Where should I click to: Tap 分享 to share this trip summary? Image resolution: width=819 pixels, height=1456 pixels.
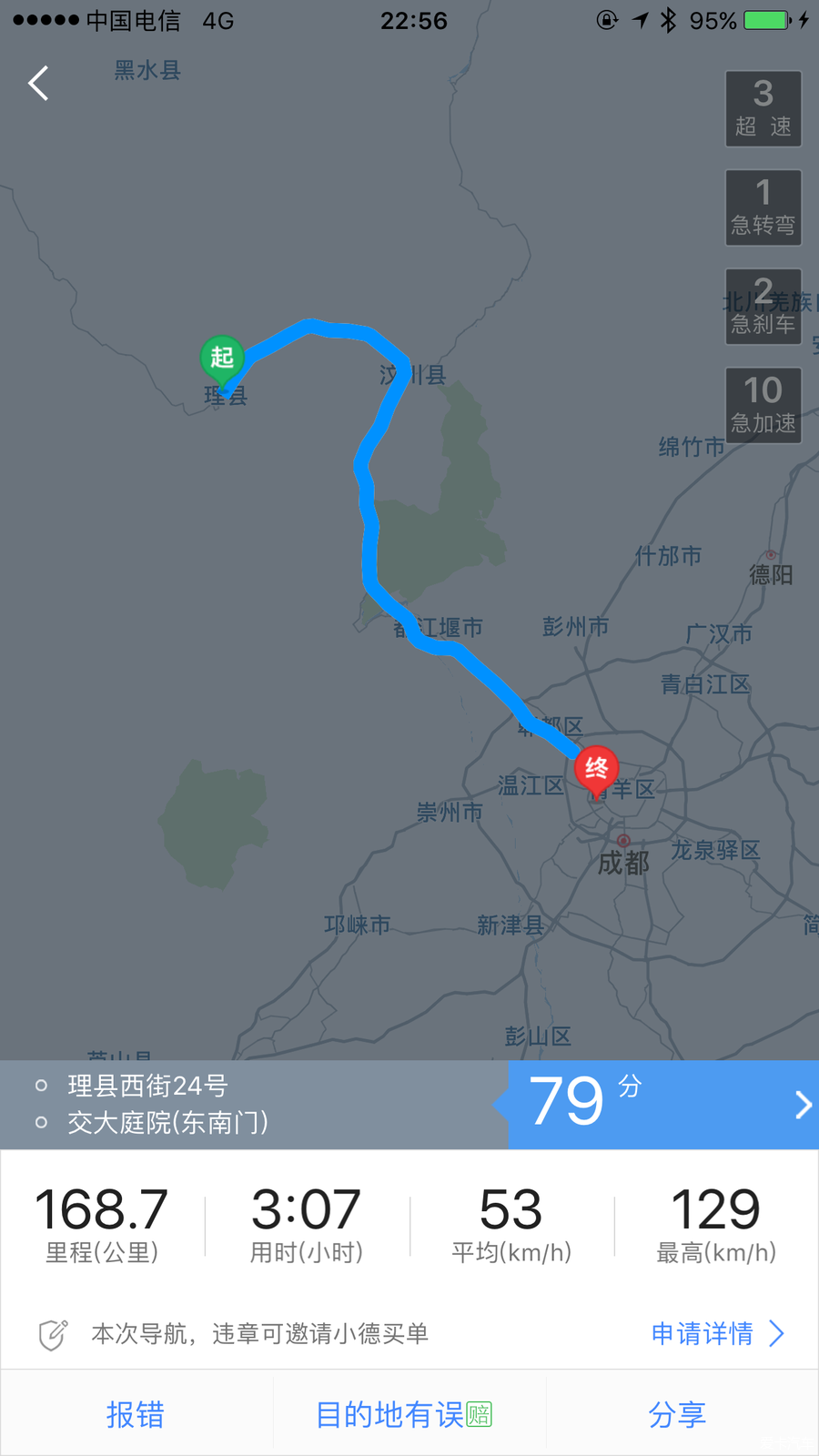coord(677,1415)
